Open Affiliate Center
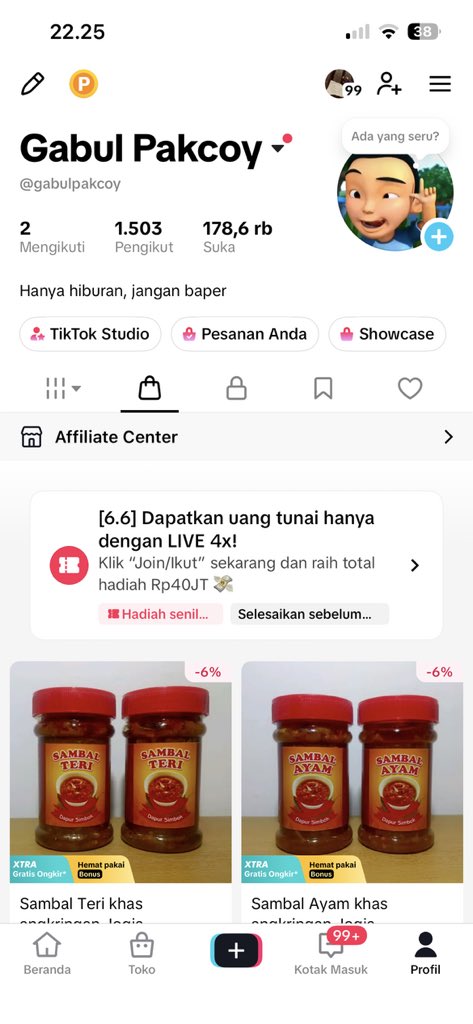Viewport: 473px width, 1024px height. 236,437
